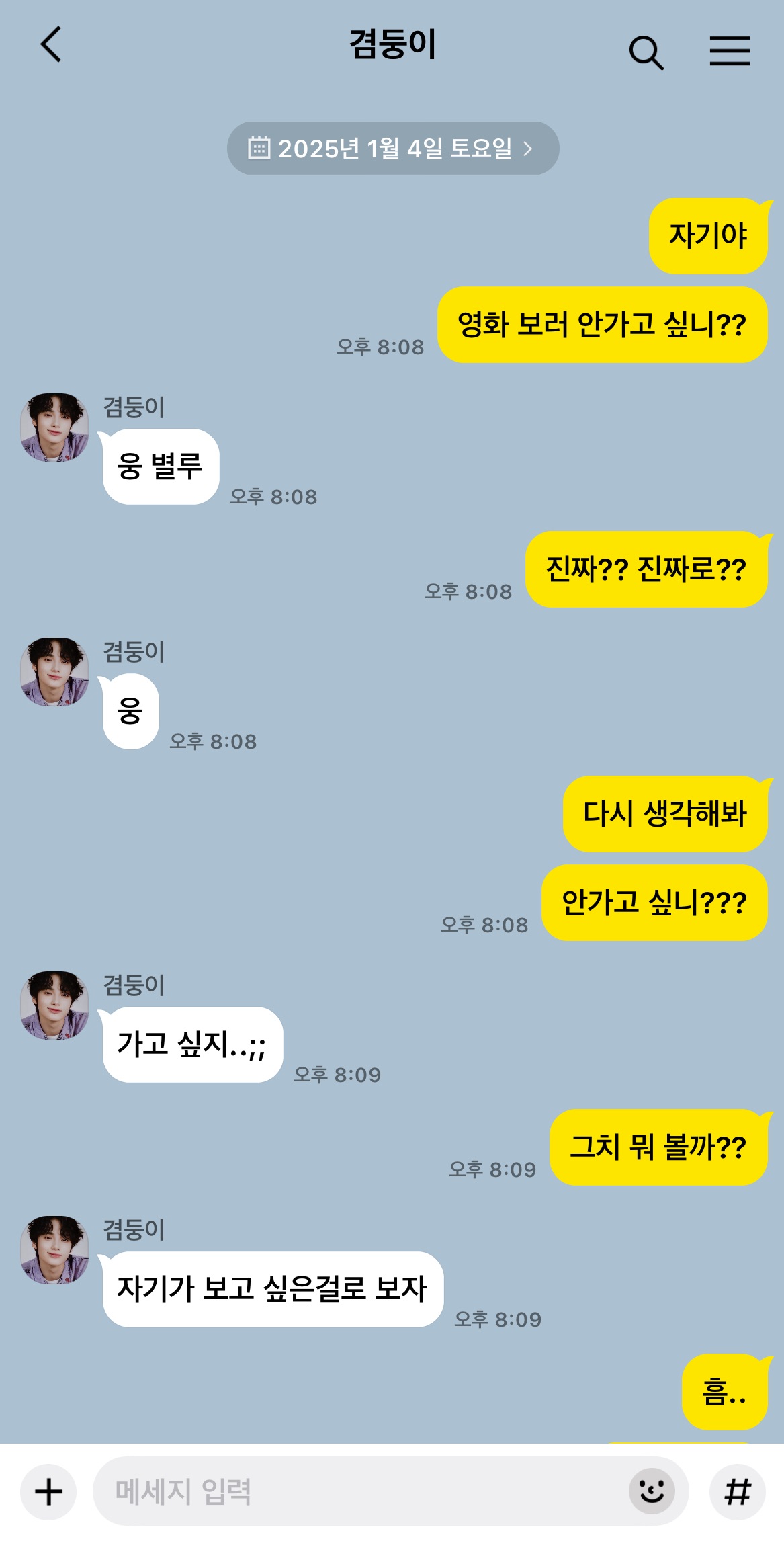This screenshot has height=1566, width=784.
Task: Open the emoticon picker
Action: click(x=652, y=1491)
